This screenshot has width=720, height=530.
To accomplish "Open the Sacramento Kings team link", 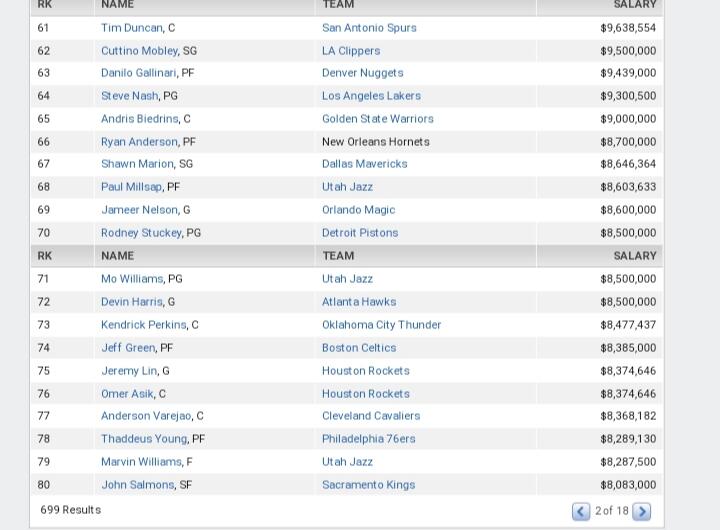I will [x=368, y=485].
